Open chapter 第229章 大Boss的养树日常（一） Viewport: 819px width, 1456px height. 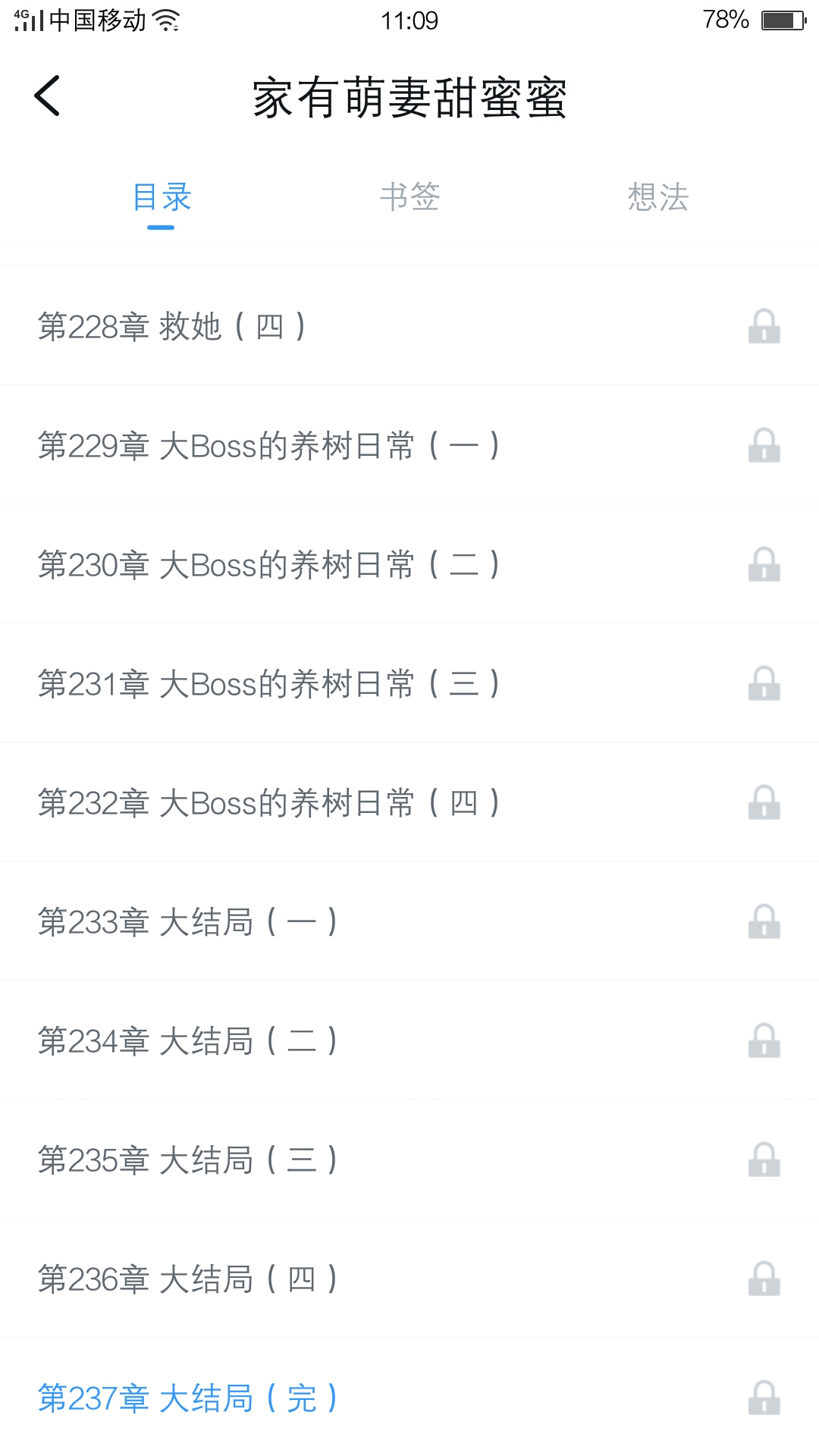(409, 445)
